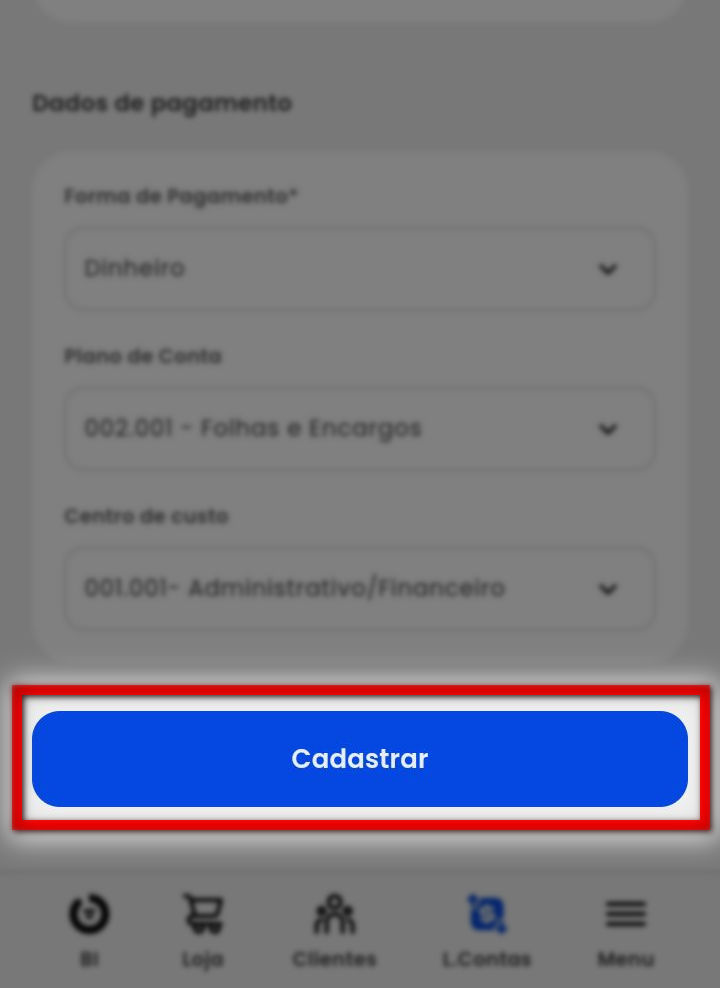Go to the Loja tab
720x988 pixels.
(x=203, y=930)
